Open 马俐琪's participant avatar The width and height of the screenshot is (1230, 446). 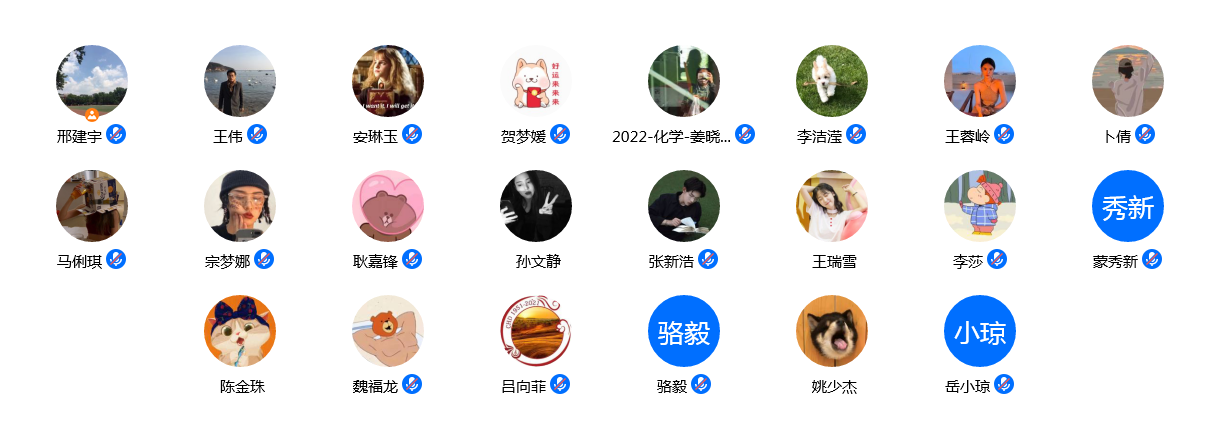(92, 206)
